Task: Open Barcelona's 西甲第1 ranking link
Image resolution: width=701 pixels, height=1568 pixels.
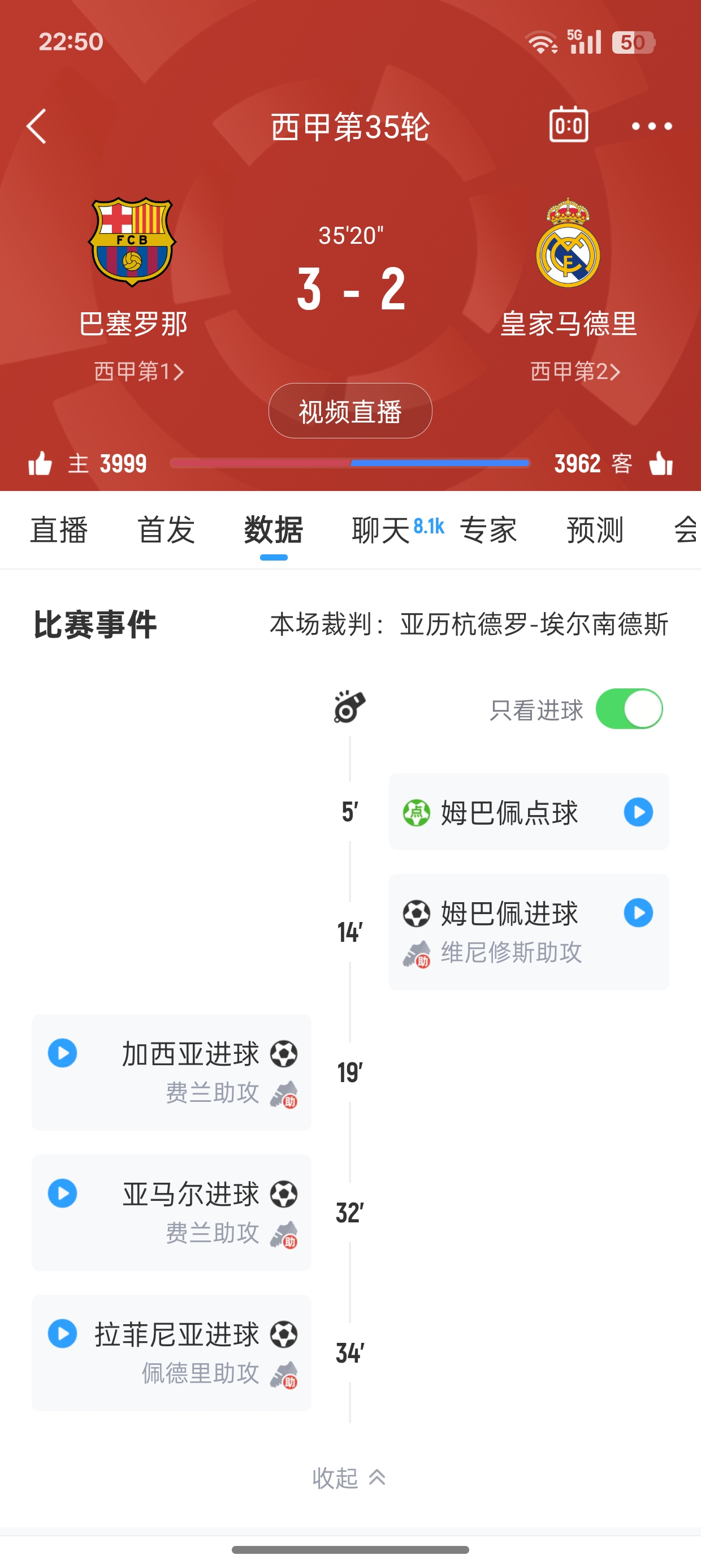Action: [x=139, y=371]
